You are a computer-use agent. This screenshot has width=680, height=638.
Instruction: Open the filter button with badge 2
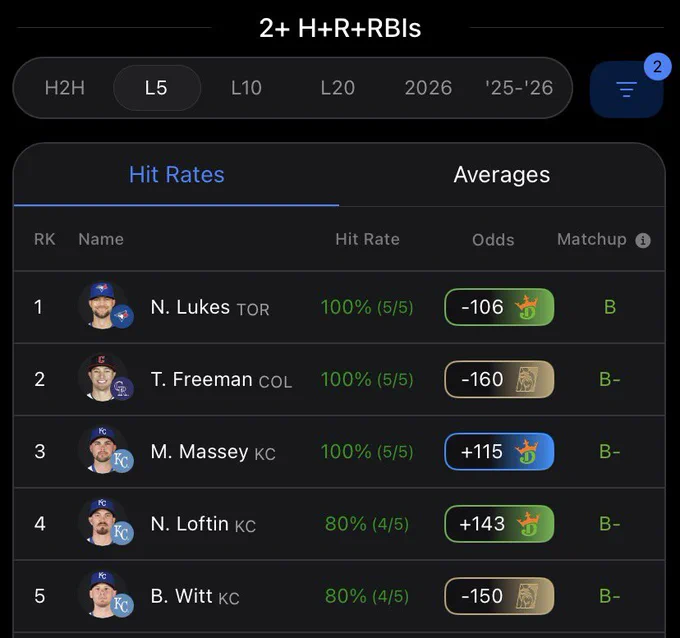pyautogui.click(x=626, y=89)
